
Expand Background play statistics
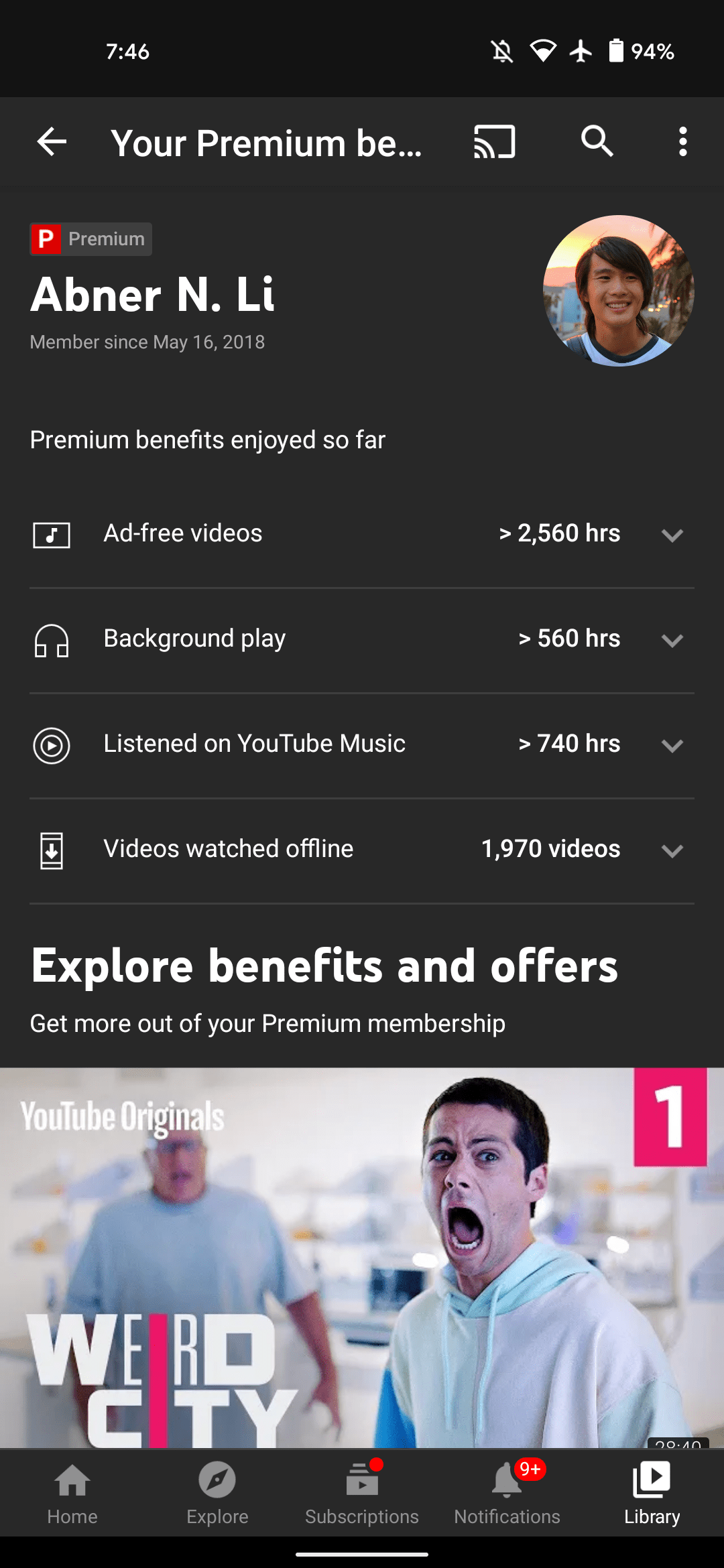[673, 639]
